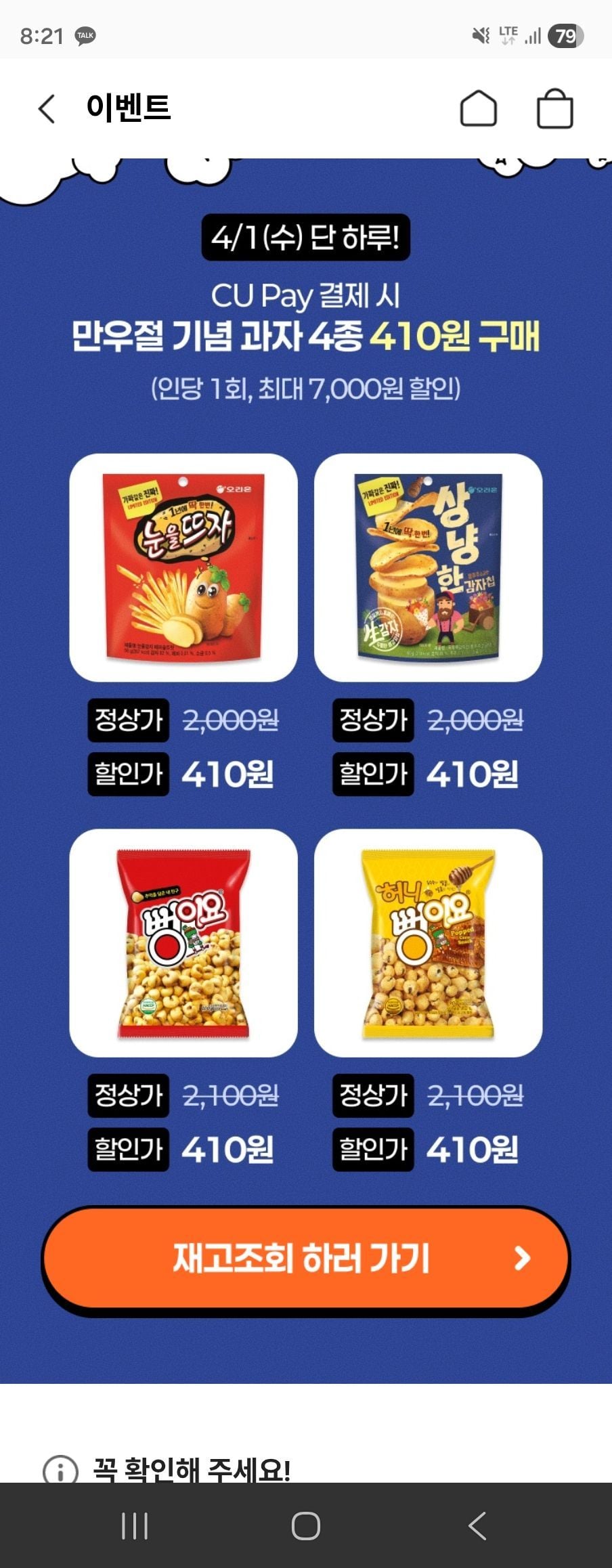This screenshot has height=1568, width=612.
Task: Open the home icon in the top bar
Action: pyautogui.click(x=478, y=108)
